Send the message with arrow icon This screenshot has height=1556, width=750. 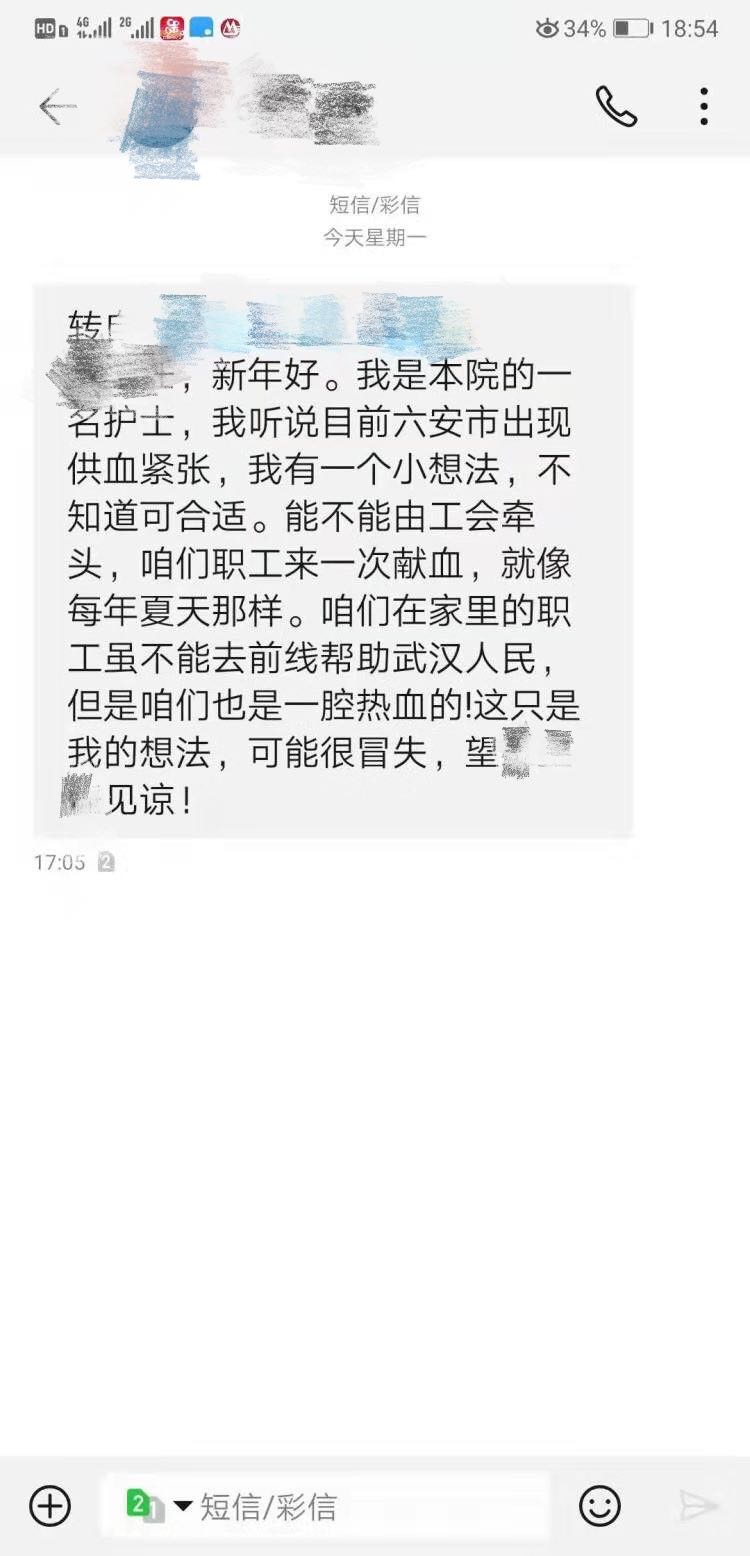click(x=698, y=1505)
